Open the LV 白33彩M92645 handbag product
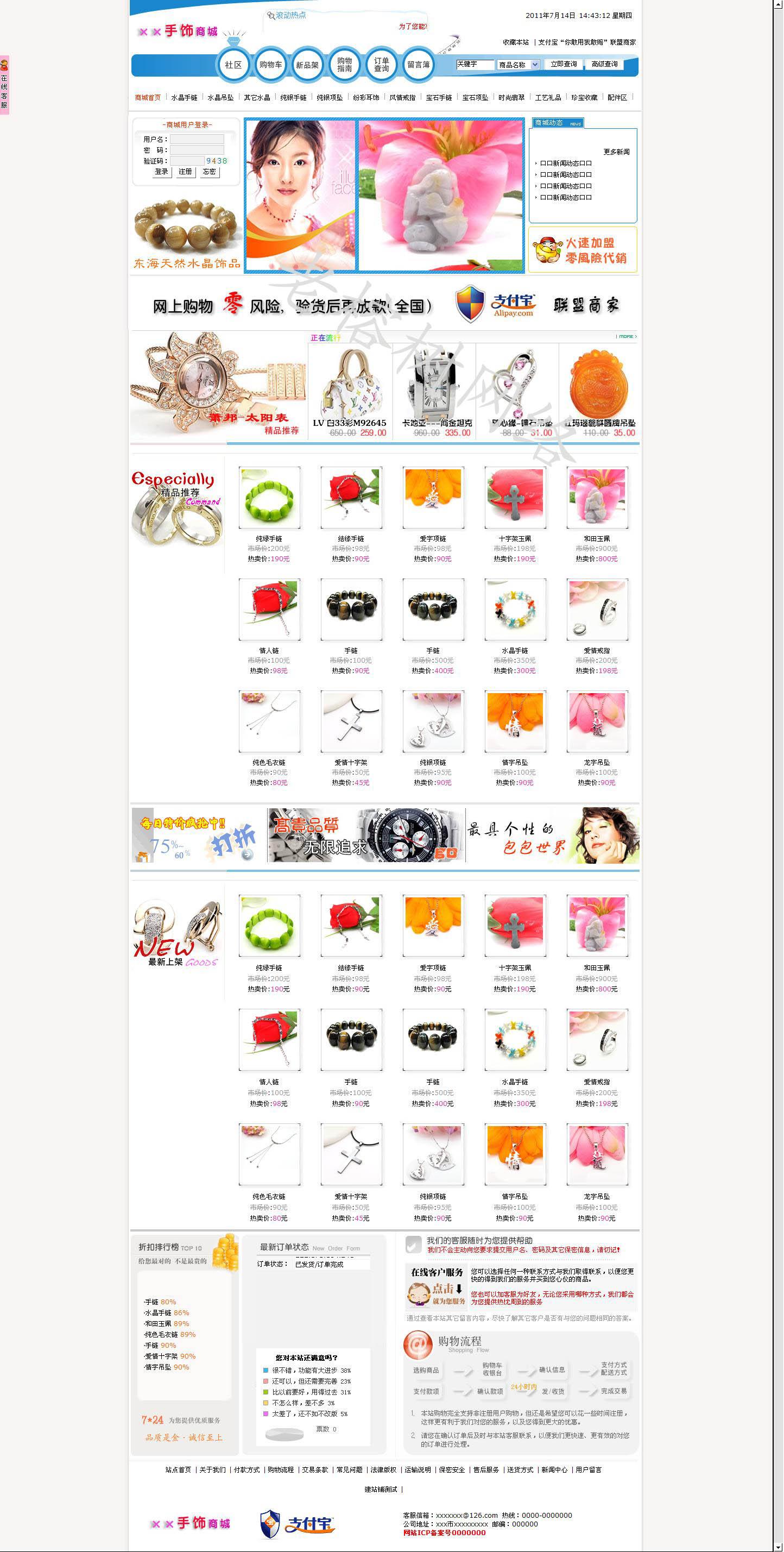Viewport: 784px width, 1552px height. pos(350,391)
